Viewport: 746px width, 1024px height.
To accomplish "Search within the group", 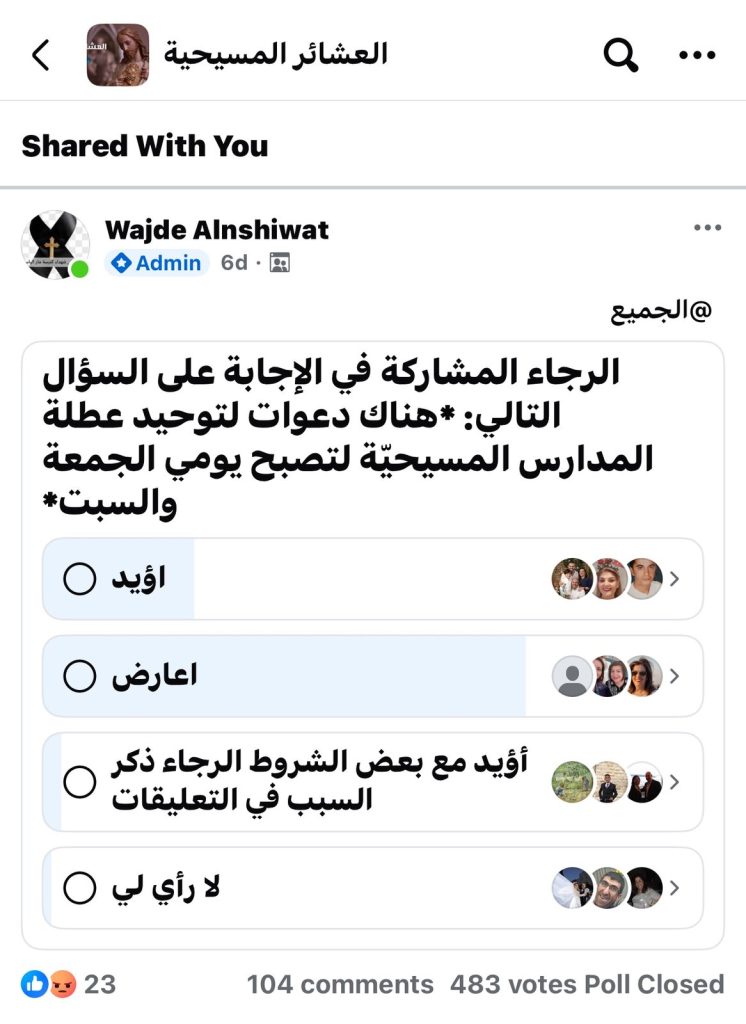I will coord(620,56).
